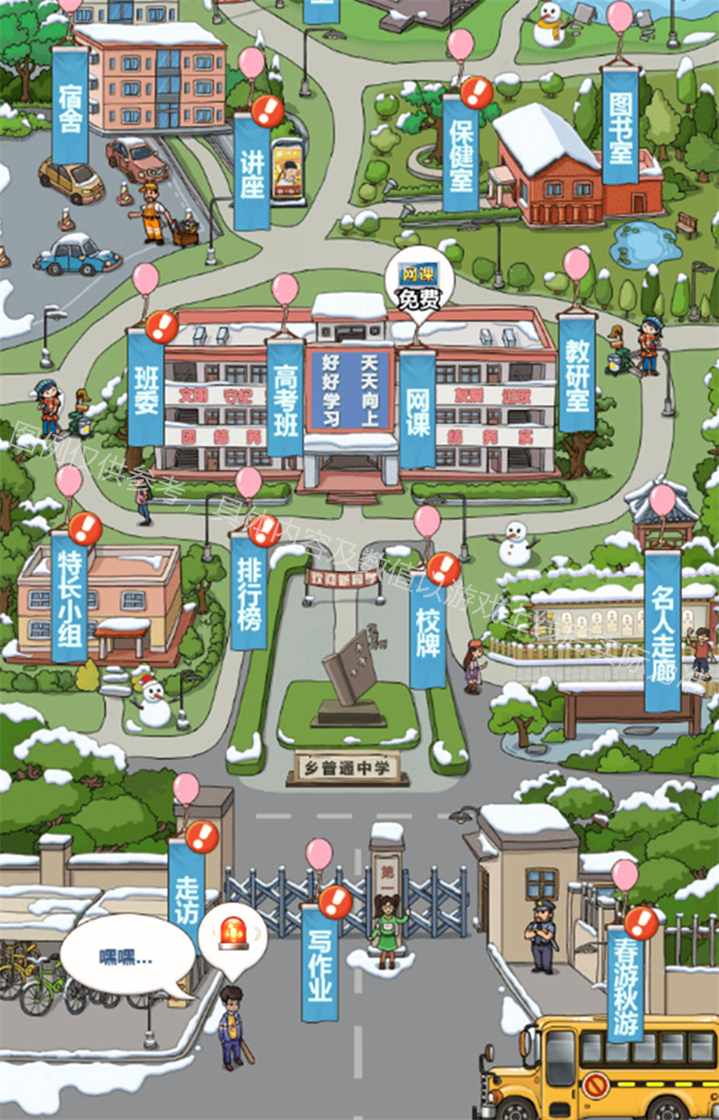Viewport: 719px width, 1120px height.
Task: Tap the 网课 免费 speech bubble
Action: coord(419,283)
